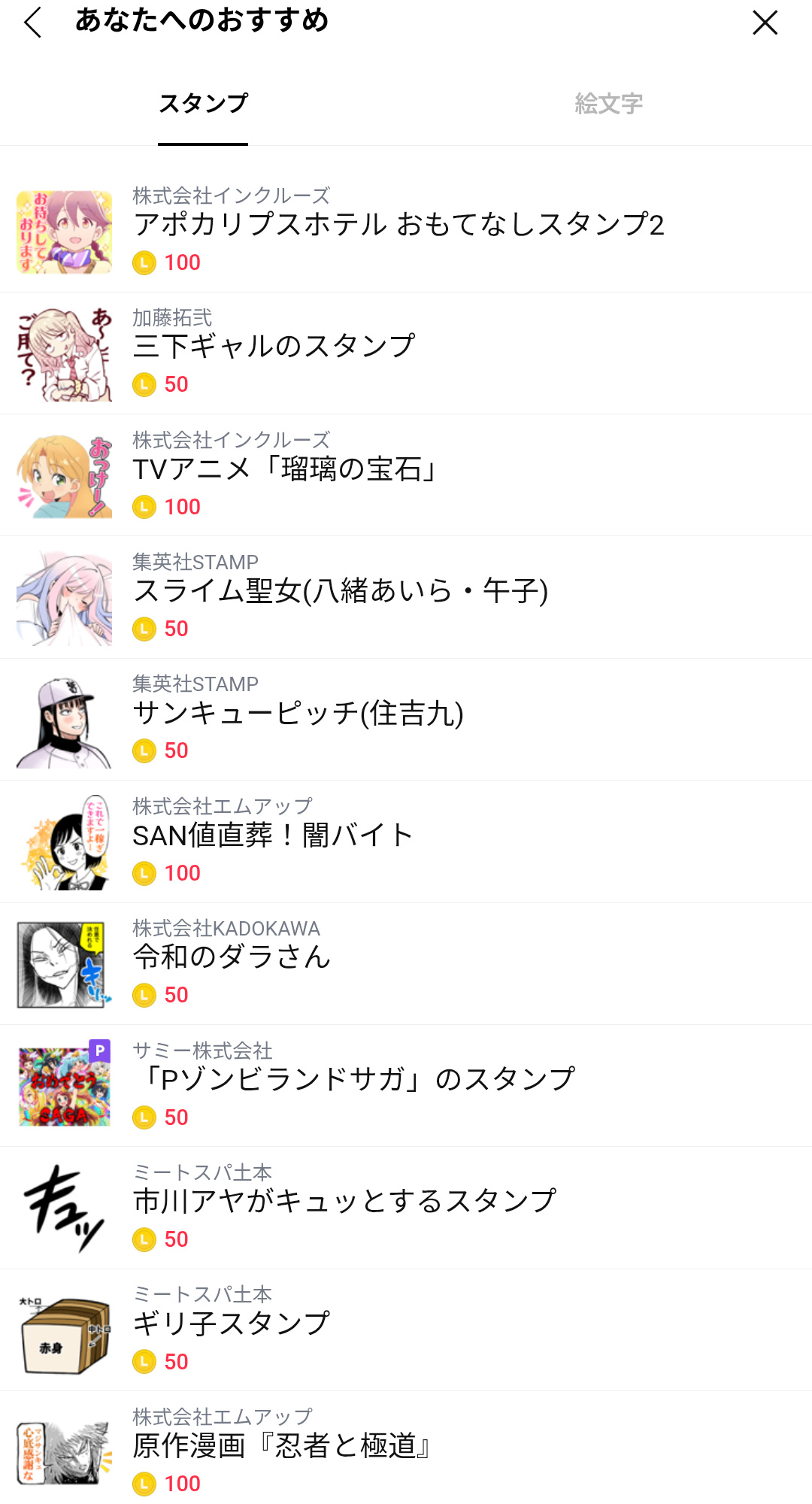Open 市川アヤがキュッとするスタンプ
Image resolution: width=812 pixels, height=1504 pixels.
(x=344, y=1201)
